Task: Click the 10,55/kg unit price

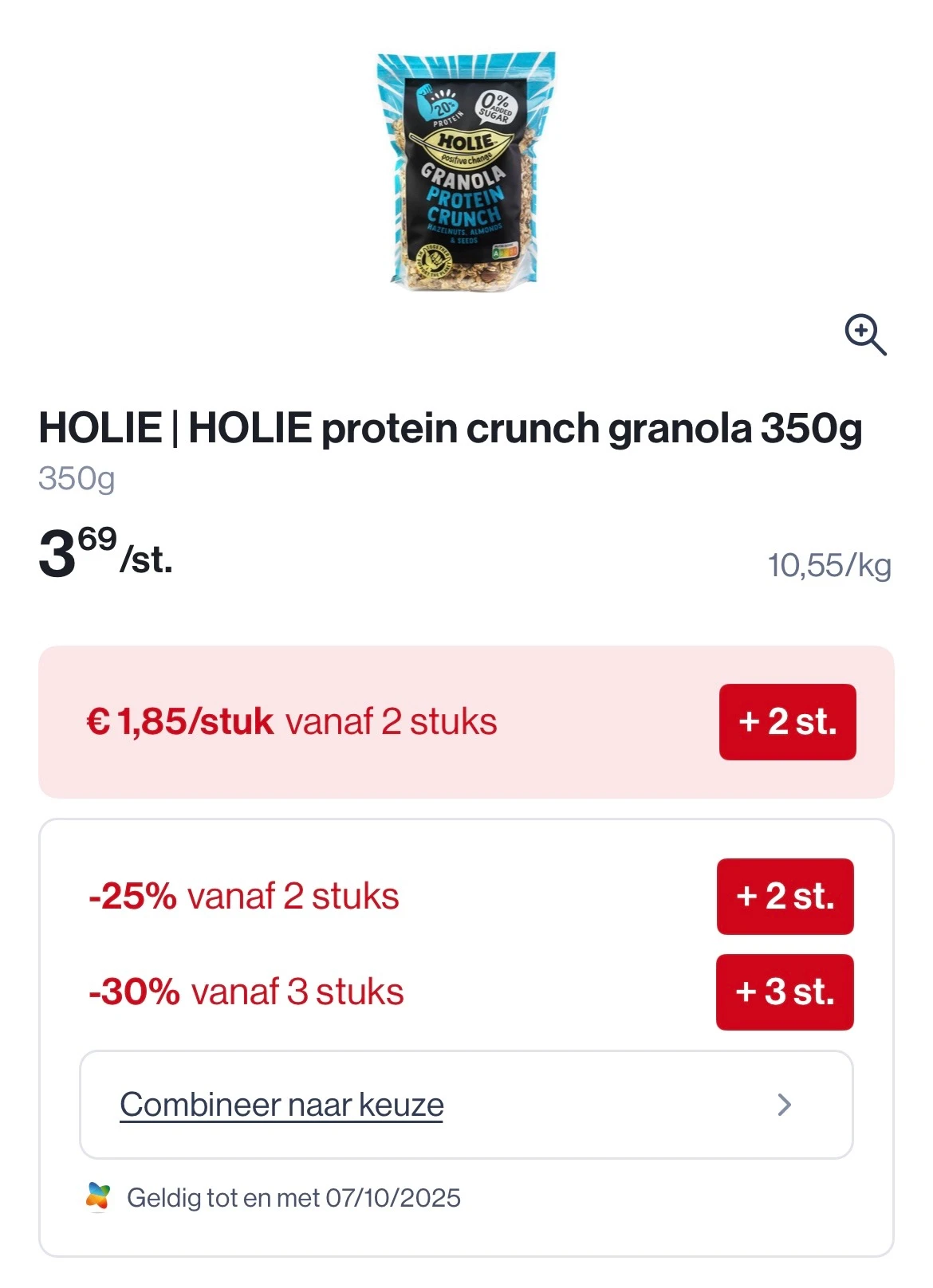Action: [829, 567]
